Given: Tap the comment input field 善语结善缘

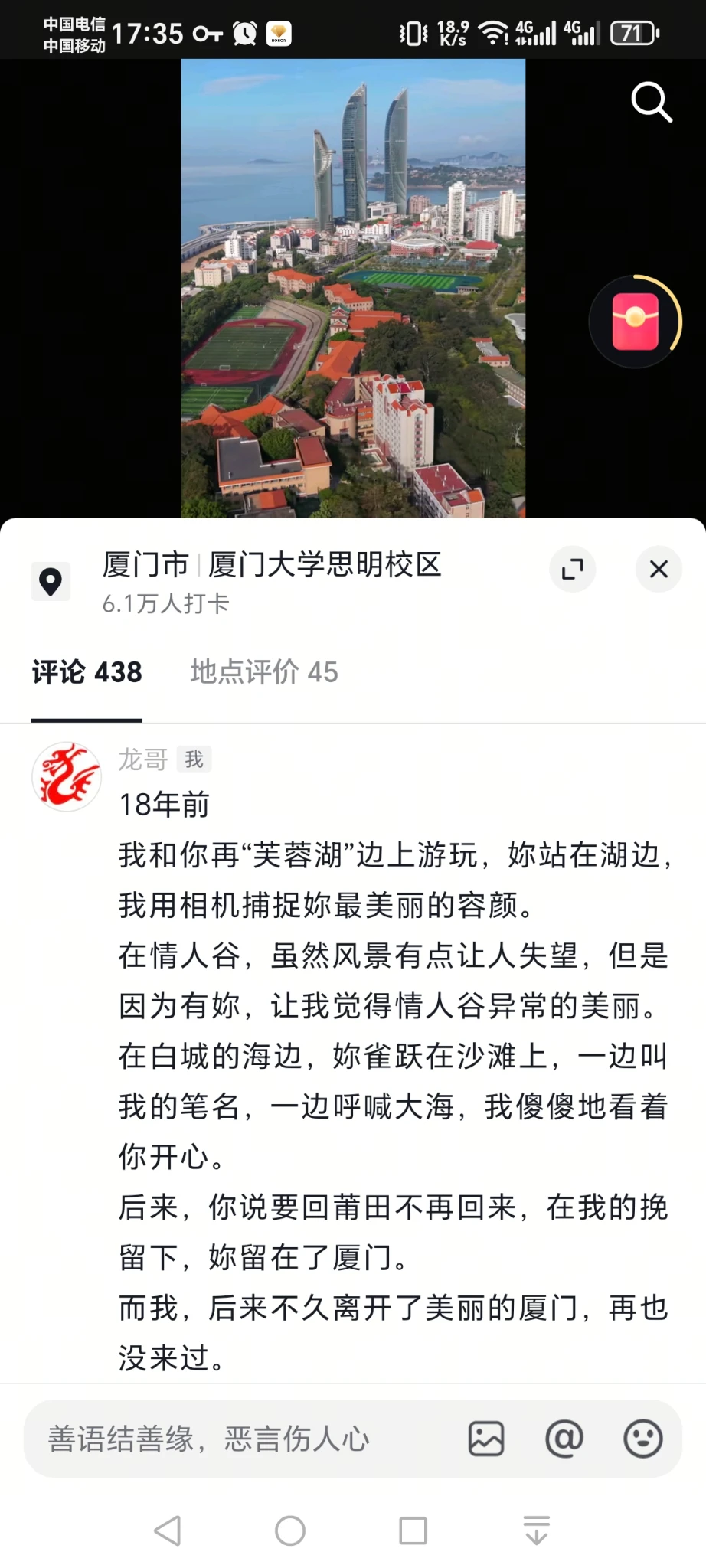Looking at the screenshot, I should [230, 1439].
